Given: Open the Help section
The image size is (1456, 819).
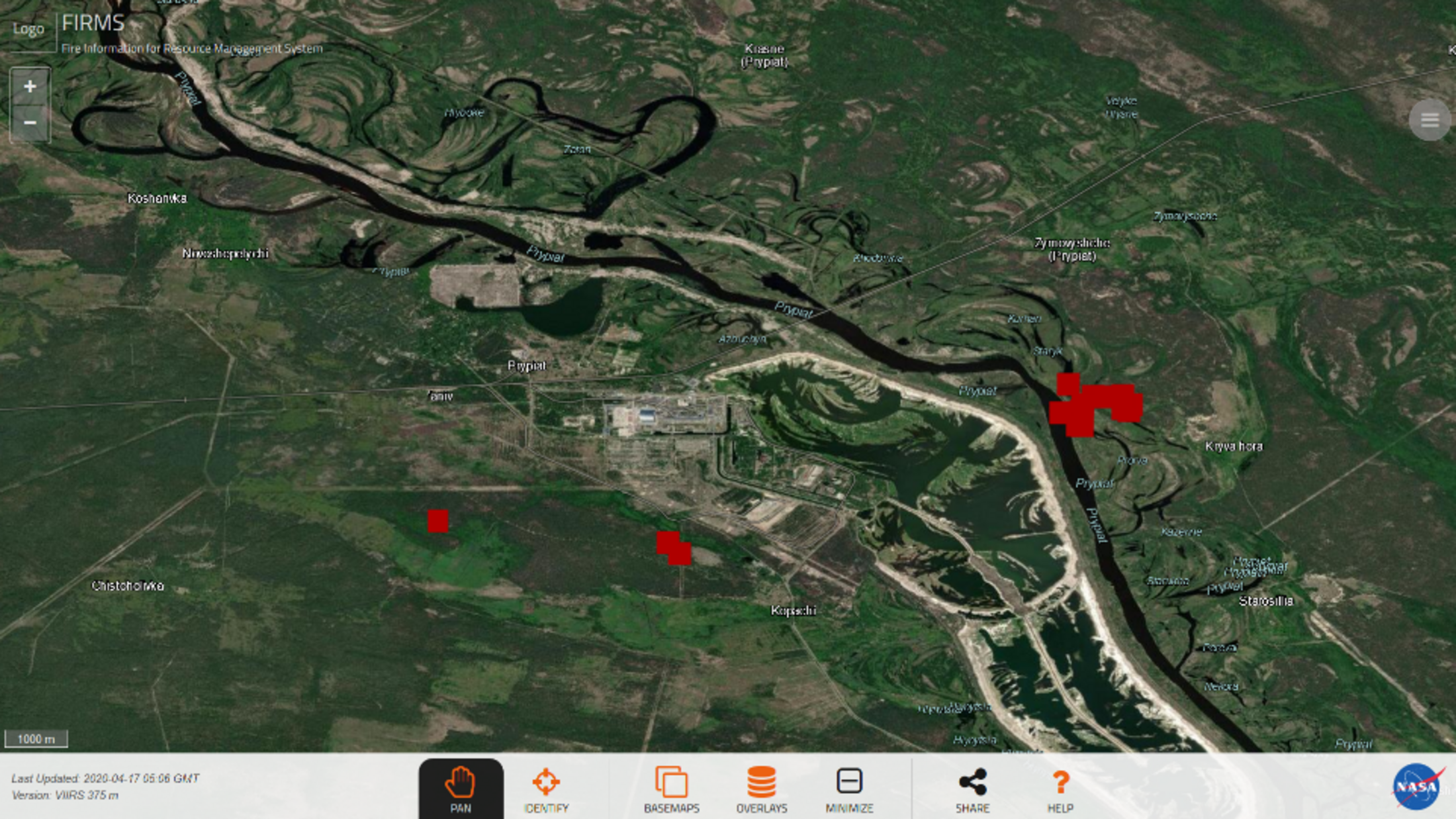Looking at the screenshot, I should [1060, 789].
